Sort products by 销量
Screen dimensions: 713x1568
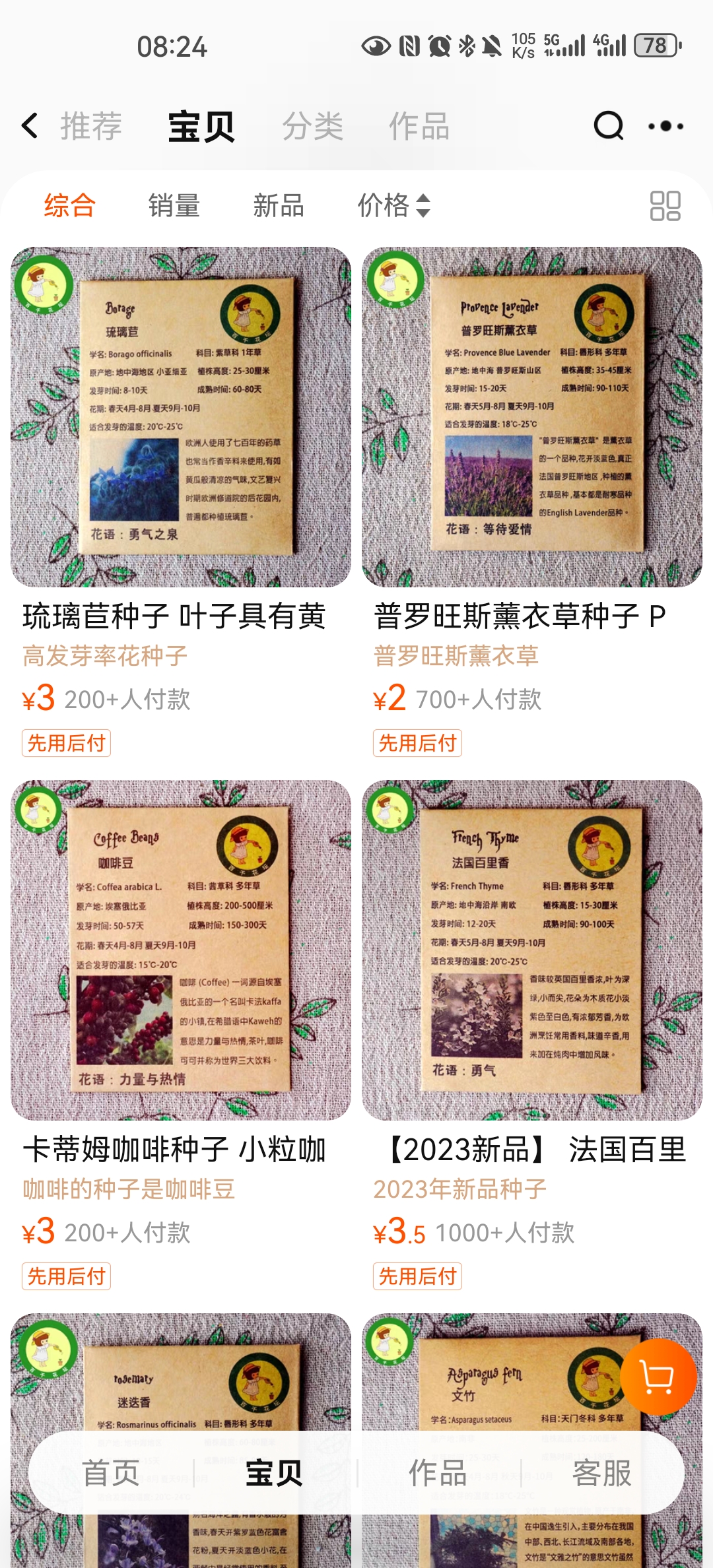coord(174,205)
